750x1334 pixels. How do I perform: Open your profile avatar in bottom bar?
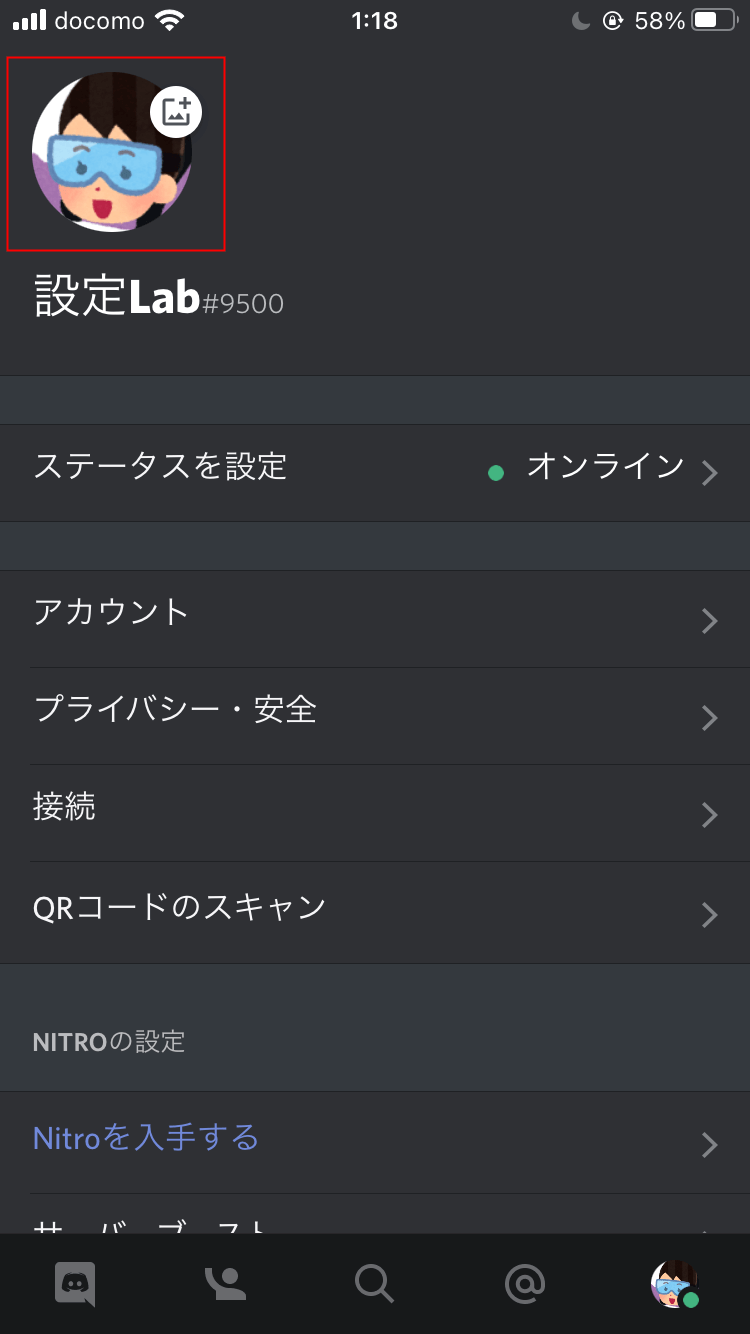(674, 1285)
